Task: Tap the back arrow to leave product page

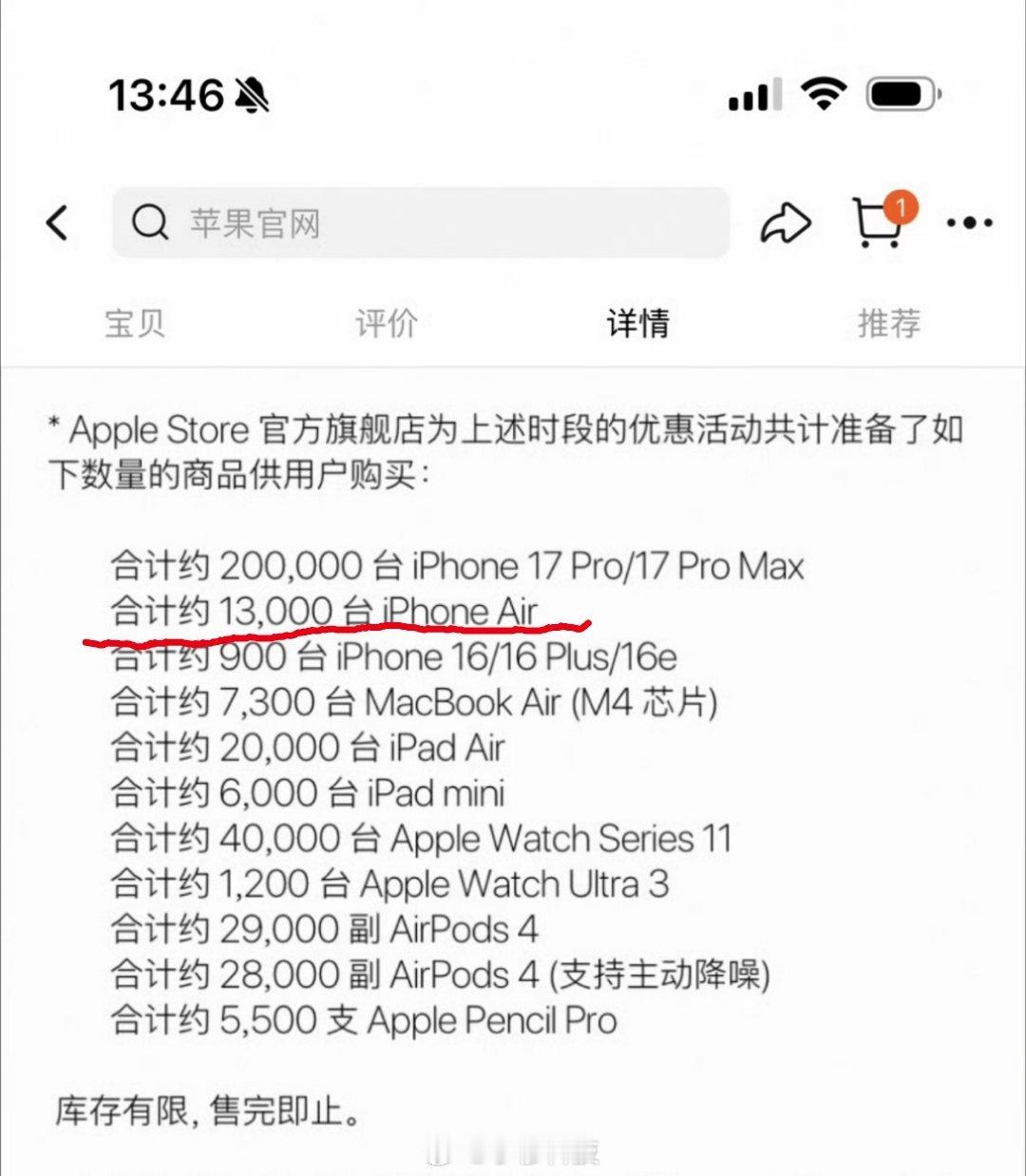Action: pos(57,225)
